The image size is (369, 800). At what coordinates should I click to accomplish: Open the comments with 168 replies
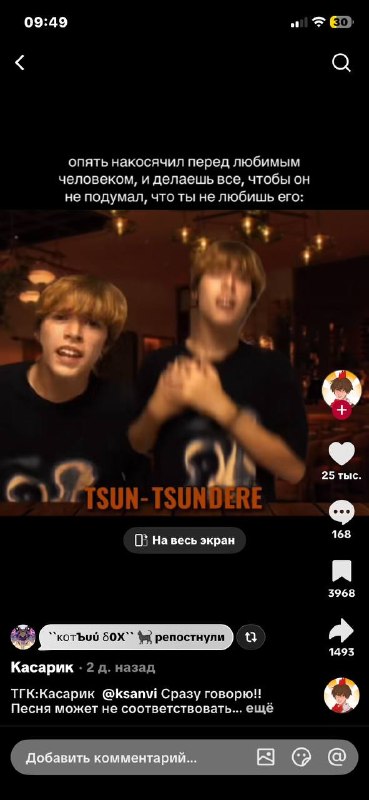pos(341,513)
